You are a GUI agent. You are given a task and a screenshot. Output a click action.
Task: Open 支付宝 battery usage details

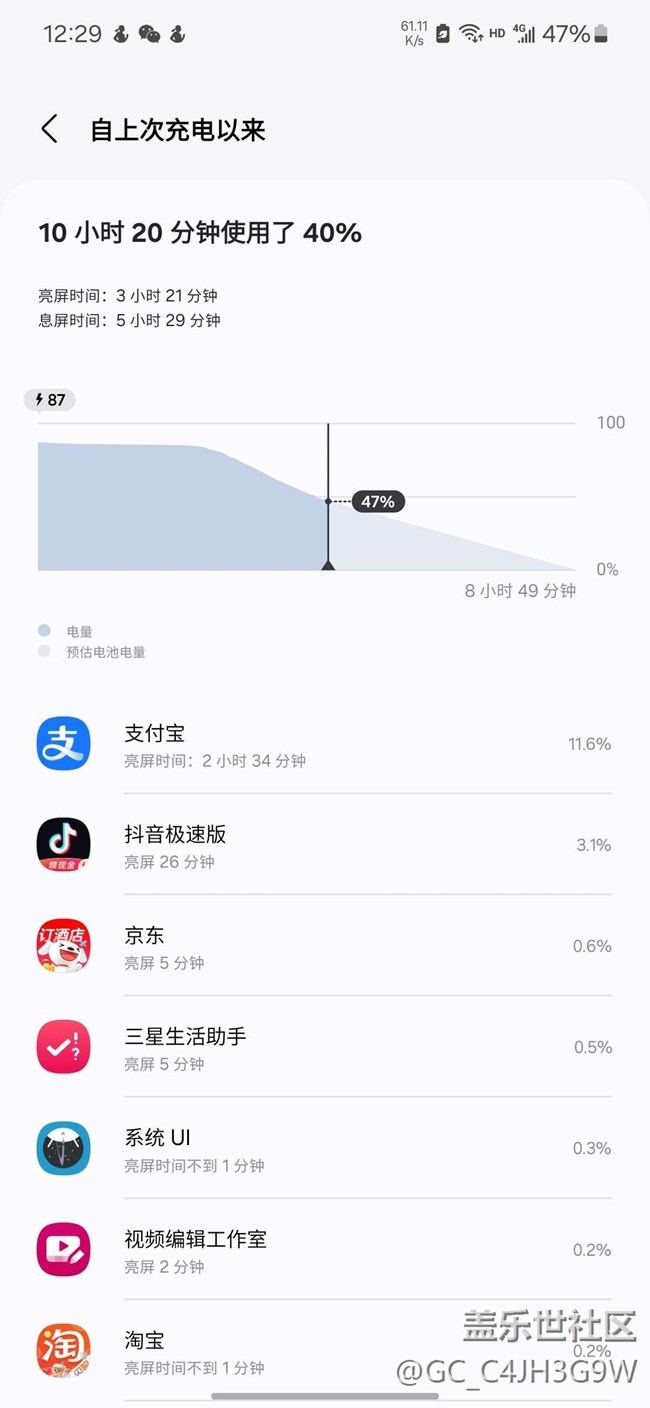click(324, 744)
